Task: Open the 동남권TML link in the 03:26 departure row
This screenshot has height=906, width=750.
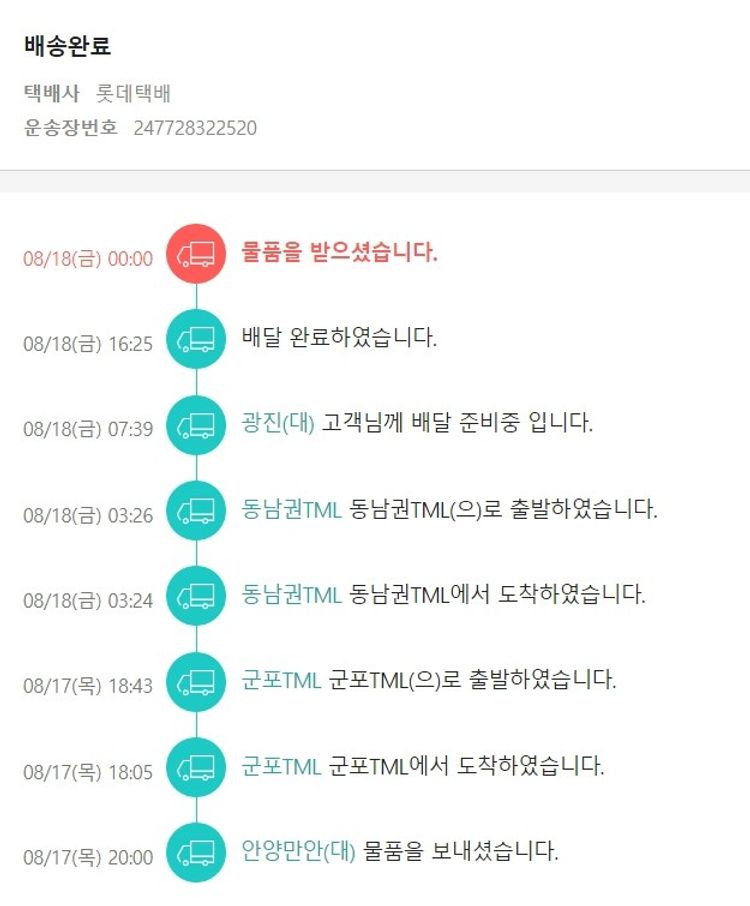Action: point(291,509)
